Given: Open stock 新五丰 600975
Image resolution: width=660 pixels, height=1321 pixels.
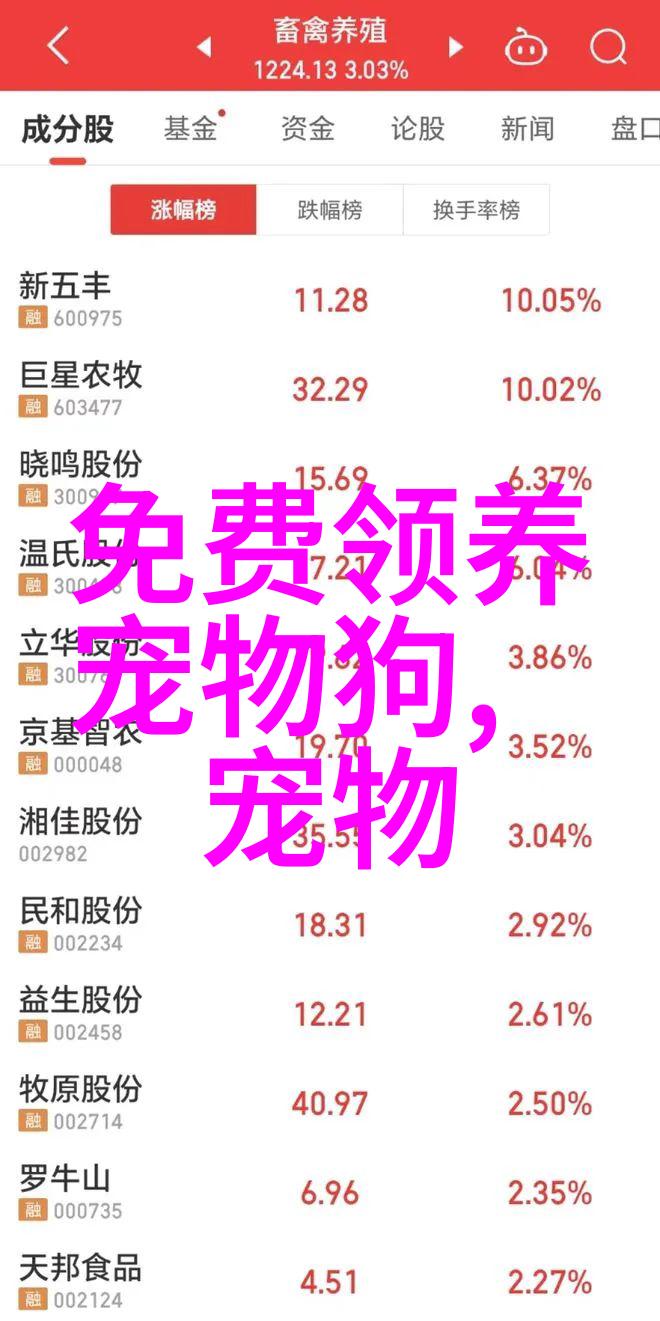Looking at the screenshot, I should tap(330, 300).
